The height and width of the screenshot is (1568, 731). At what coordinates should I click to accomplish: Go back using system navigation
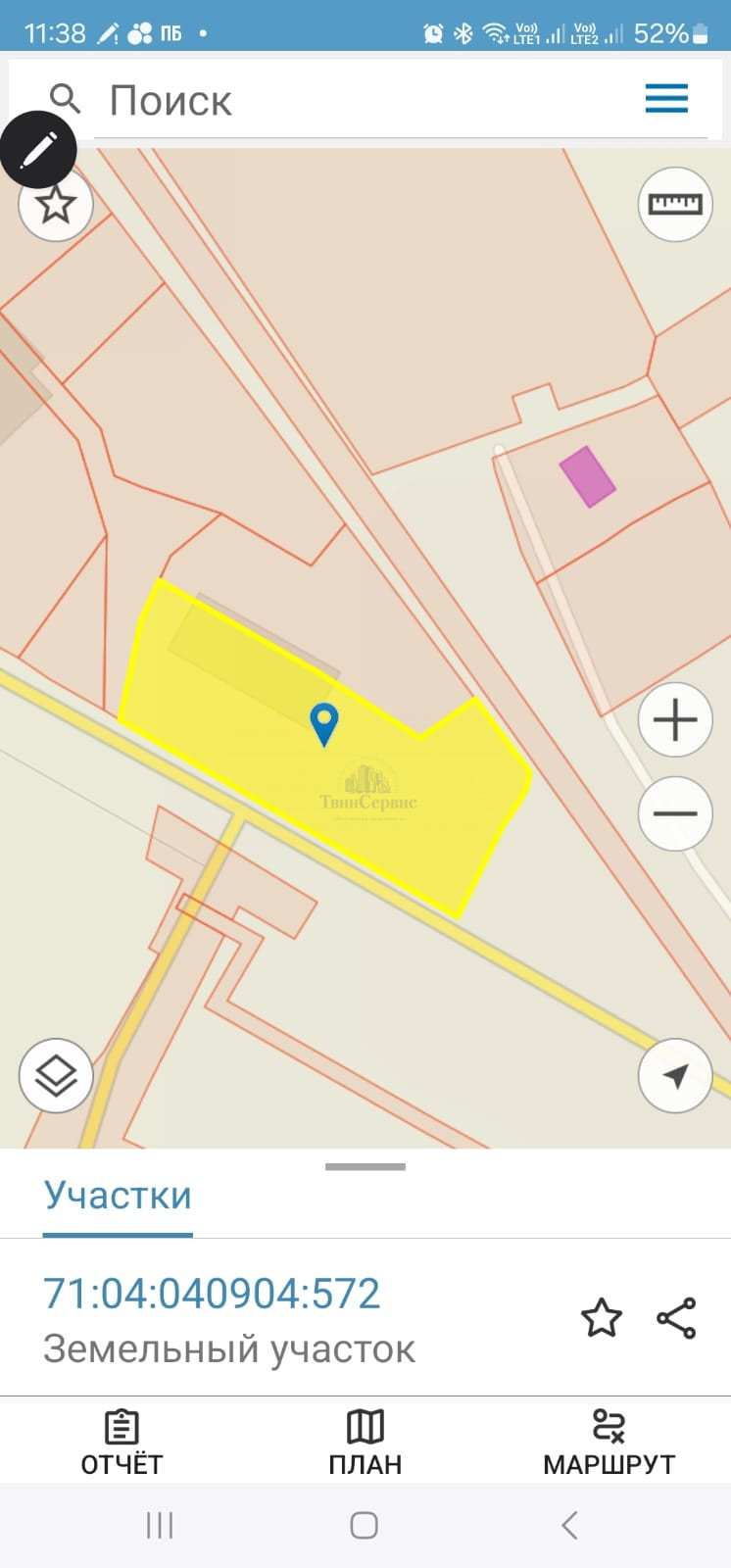[x=569, y=1525]
